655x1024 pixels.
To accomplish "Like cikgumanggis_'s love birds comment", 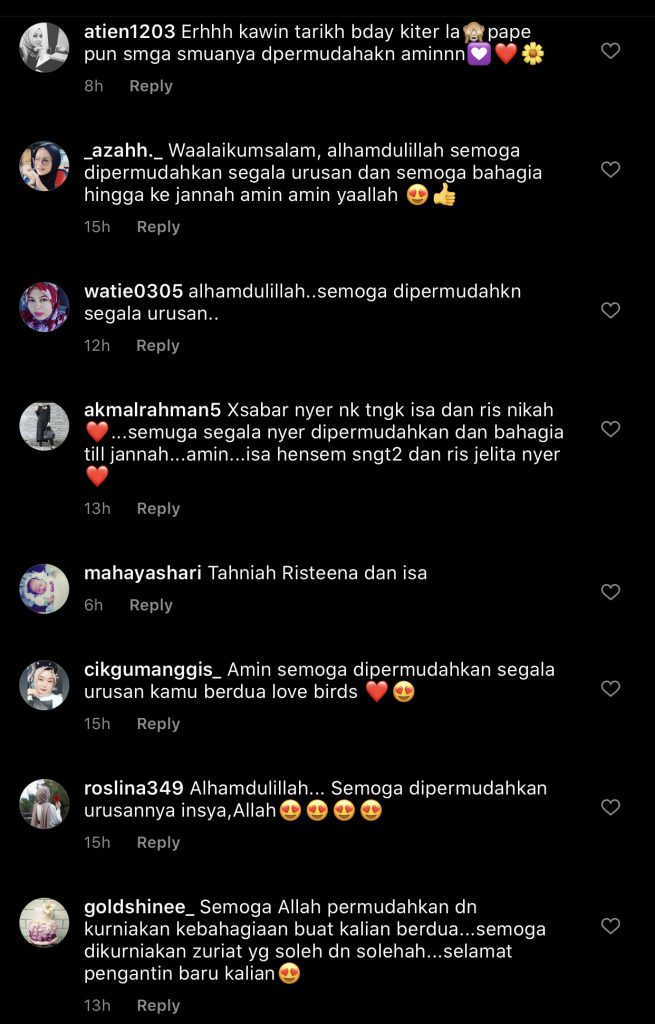I will click(x=611, y=689).
